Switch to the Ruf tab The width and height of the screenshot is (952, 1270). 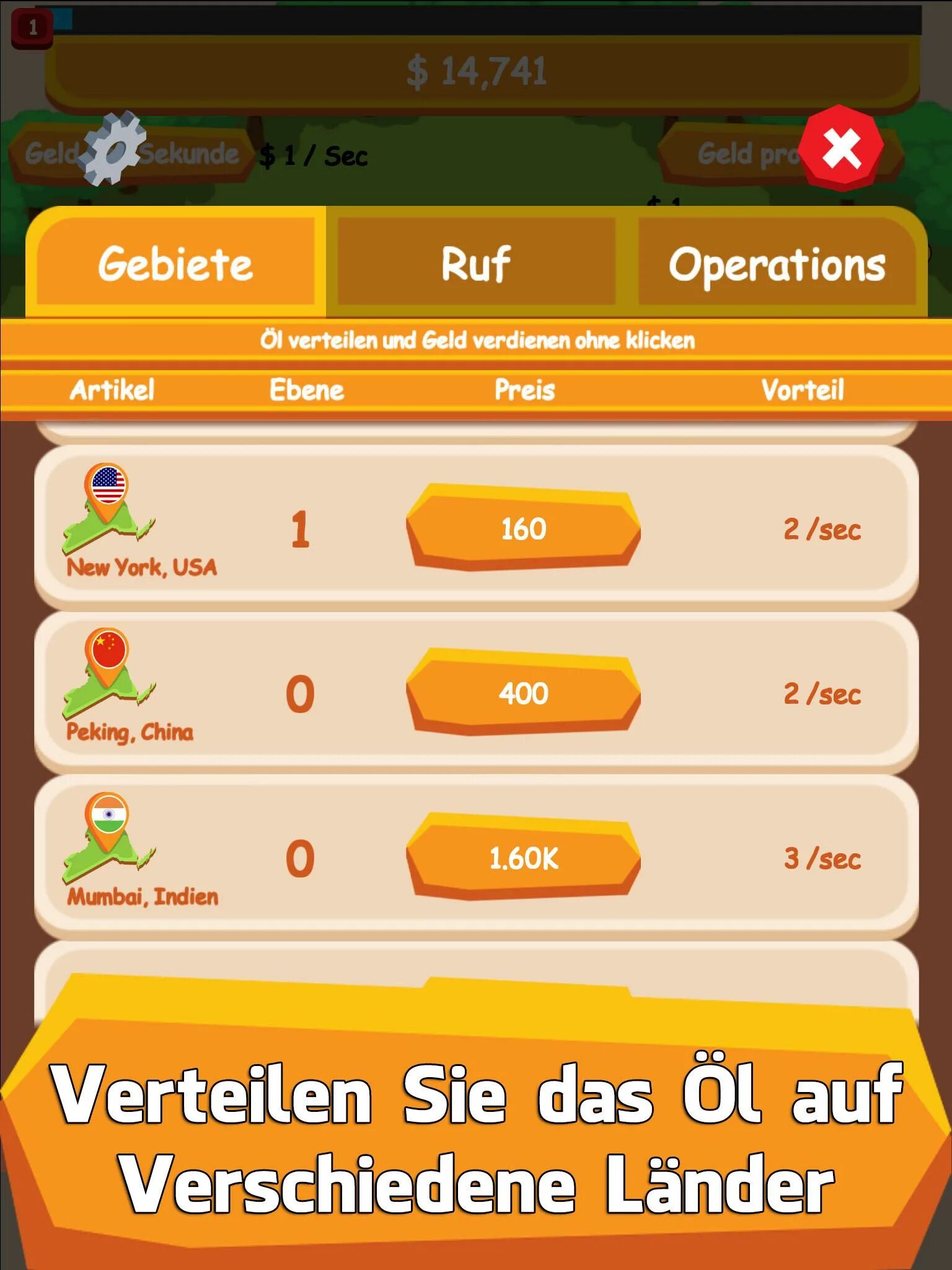(476, 264)
